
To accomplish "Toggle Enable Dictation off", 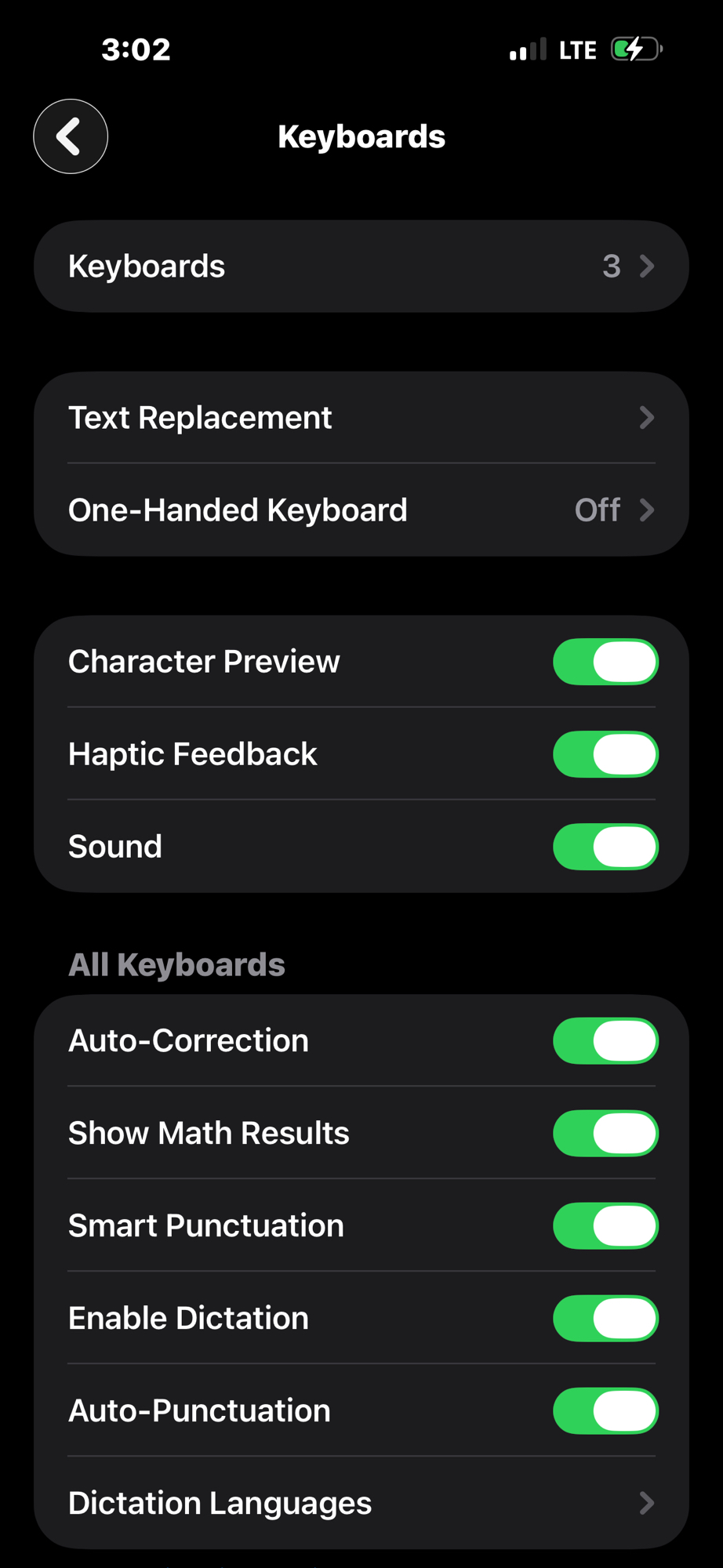I will pyautogui.click(x=605, y=1319).
